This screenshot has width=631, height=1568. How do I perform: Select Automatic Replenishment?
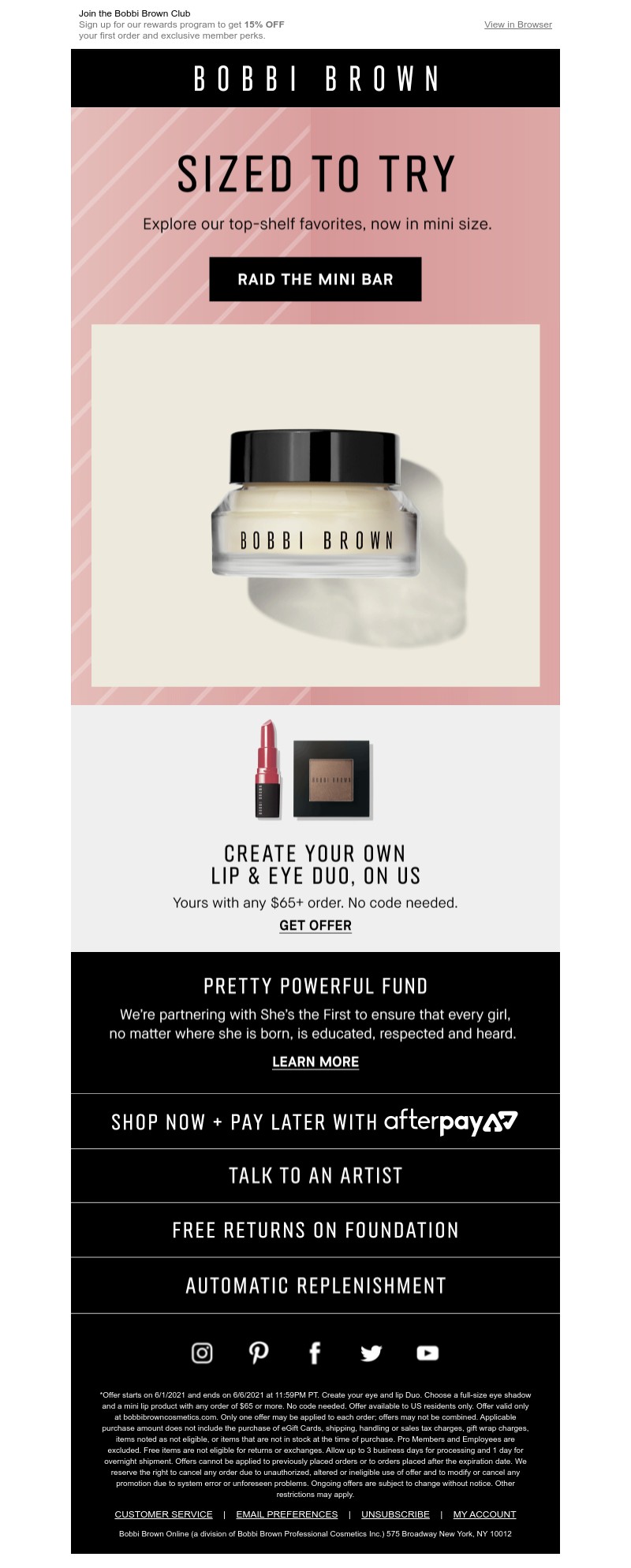pyautogui.click(x=315, y=1286)
